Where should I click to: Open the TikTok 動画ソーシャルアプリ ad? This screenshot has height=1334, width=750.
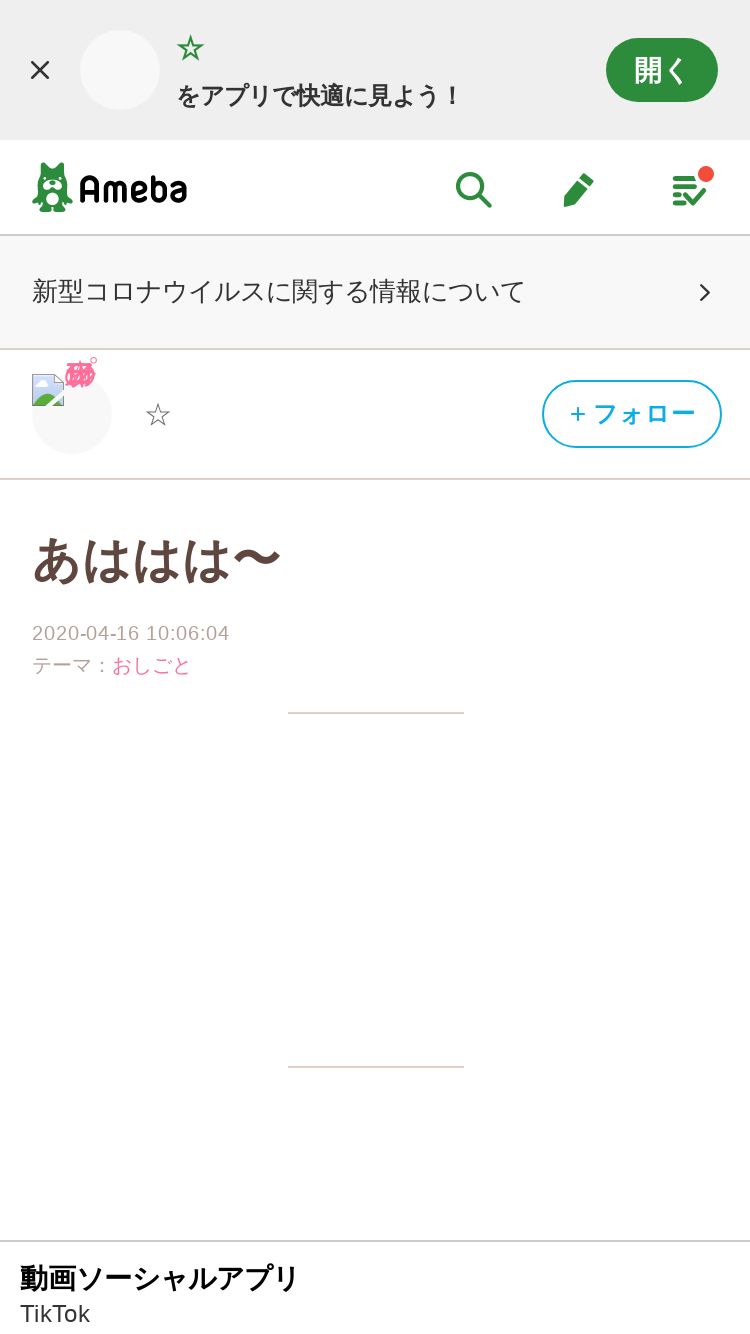tap(375, 1290)
